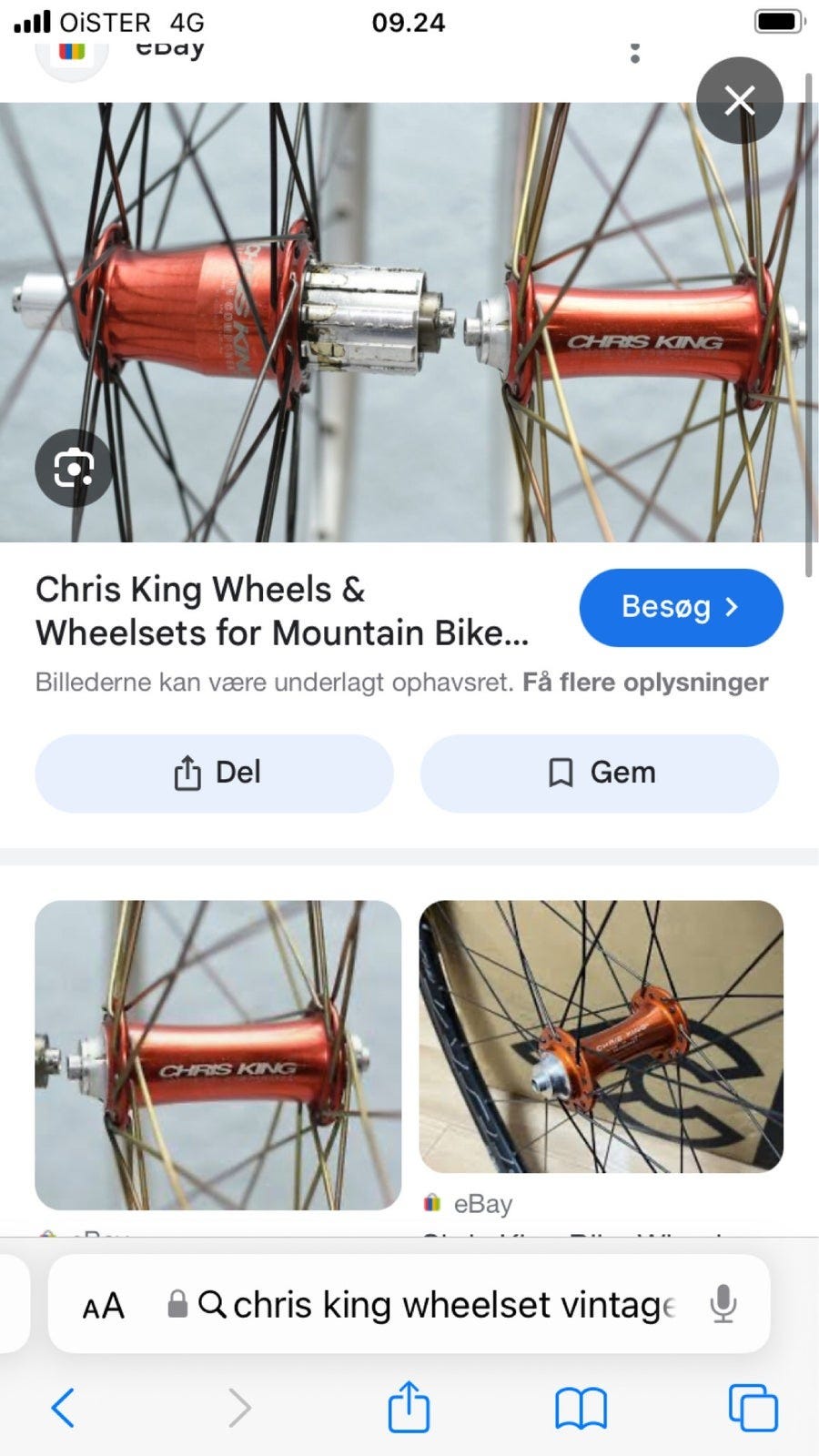Open related image of orange hub wheel
This screenshot has height=1456, width=819.
(x=601, y=1036)
